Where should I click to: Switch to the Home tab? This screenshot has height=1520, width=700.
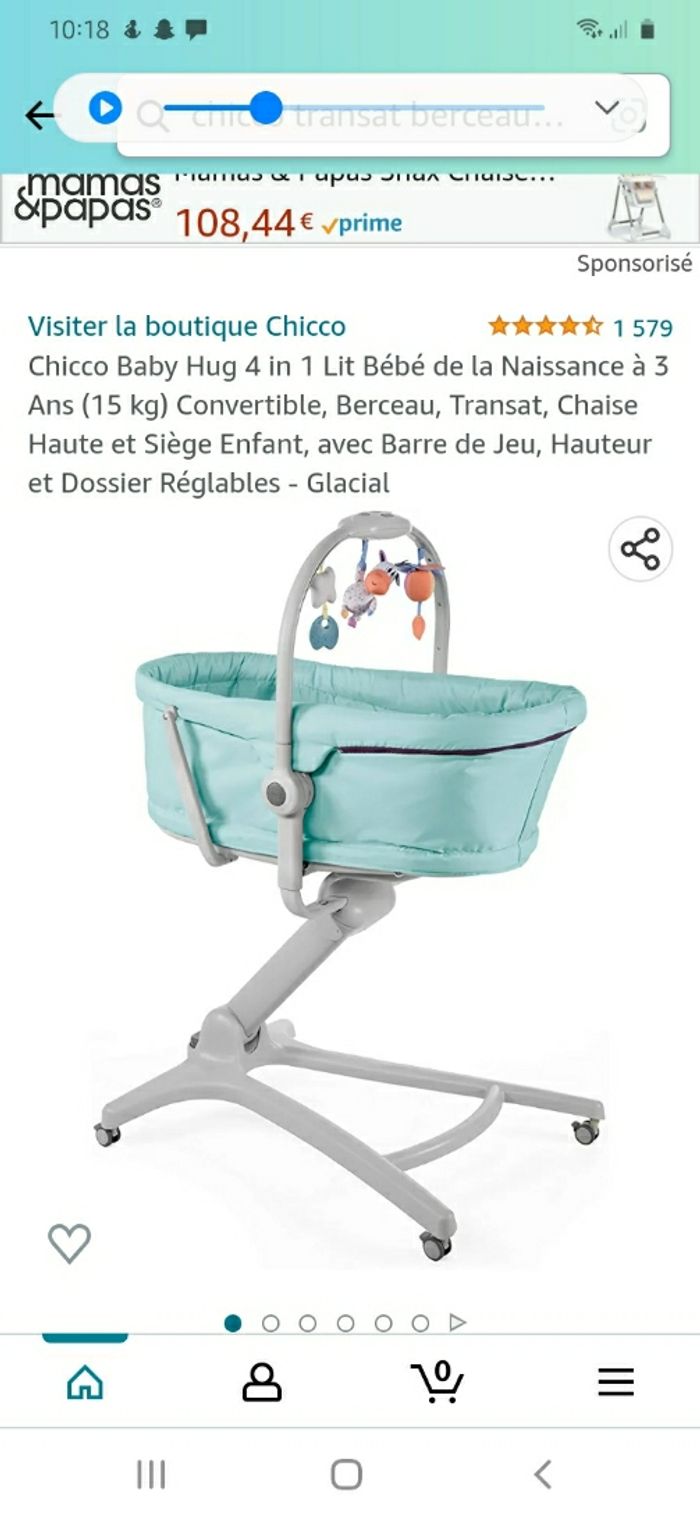tap(85, 1383)
